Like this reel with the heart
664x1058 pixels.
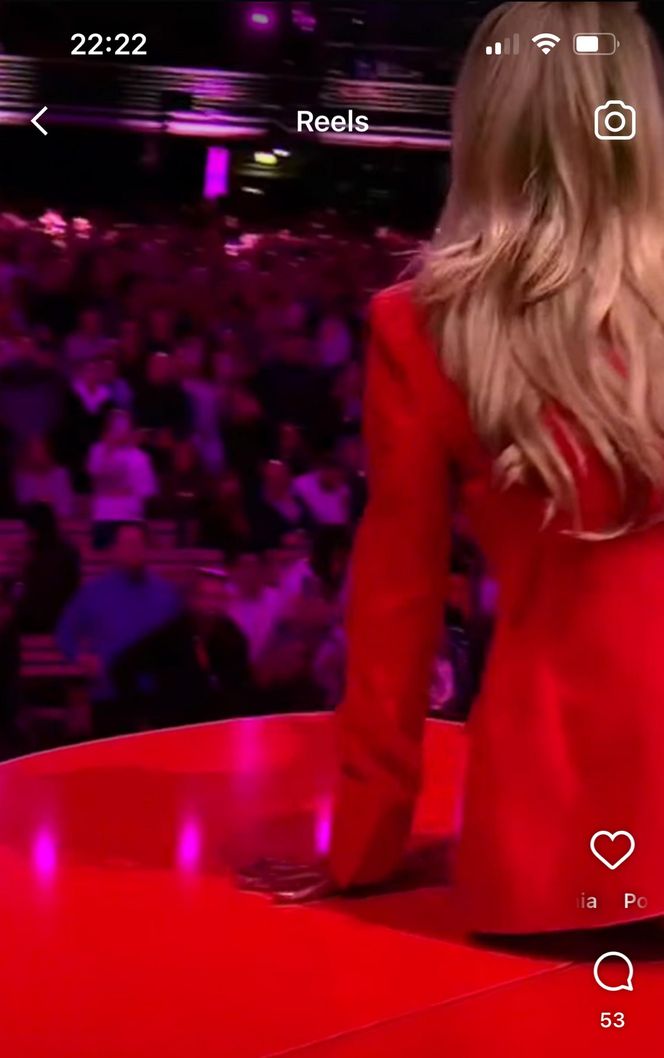(612, 850)
